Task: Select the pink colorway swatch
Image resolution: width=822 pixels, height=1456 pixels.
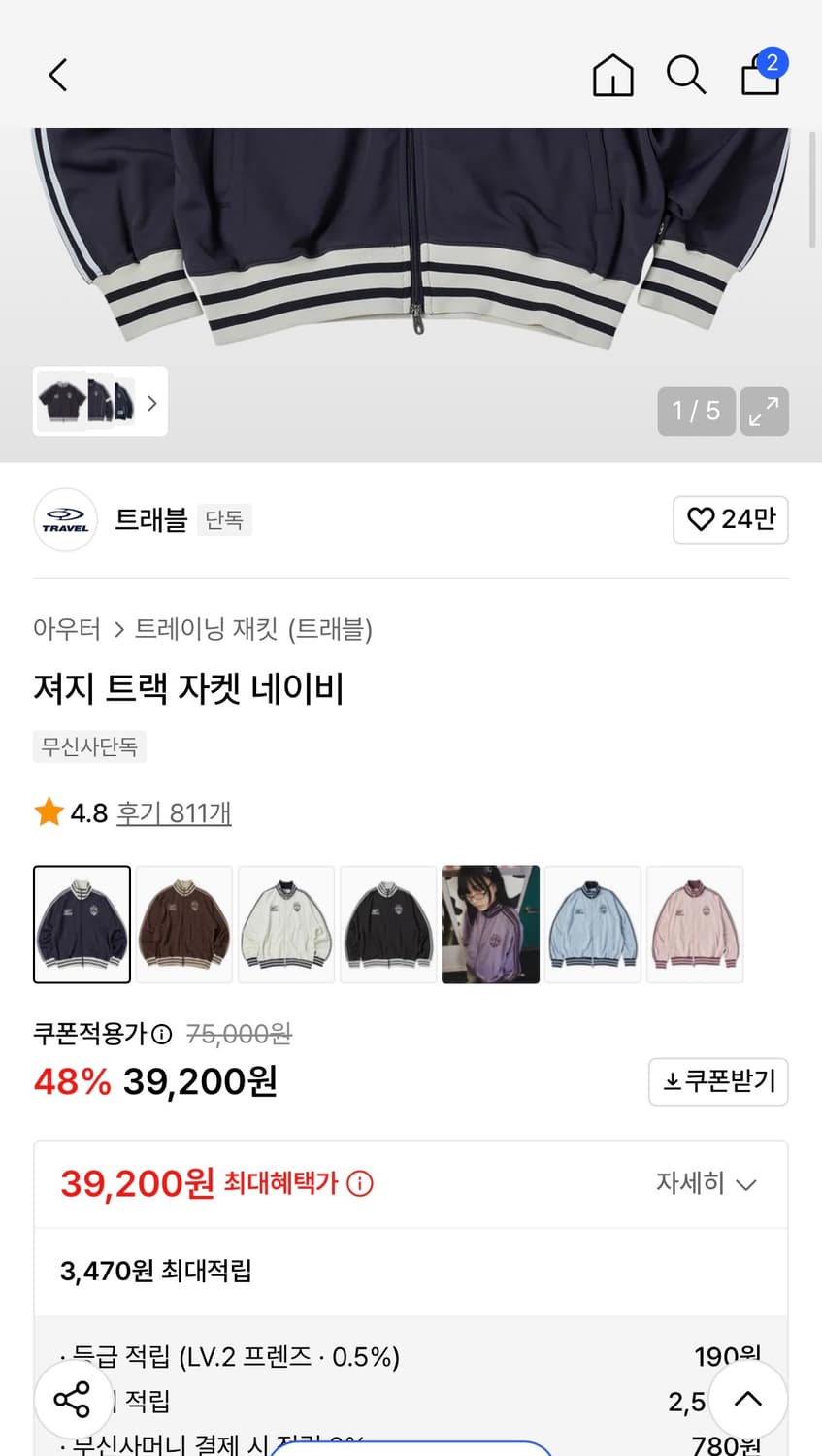Action: (x=695, y=924)
